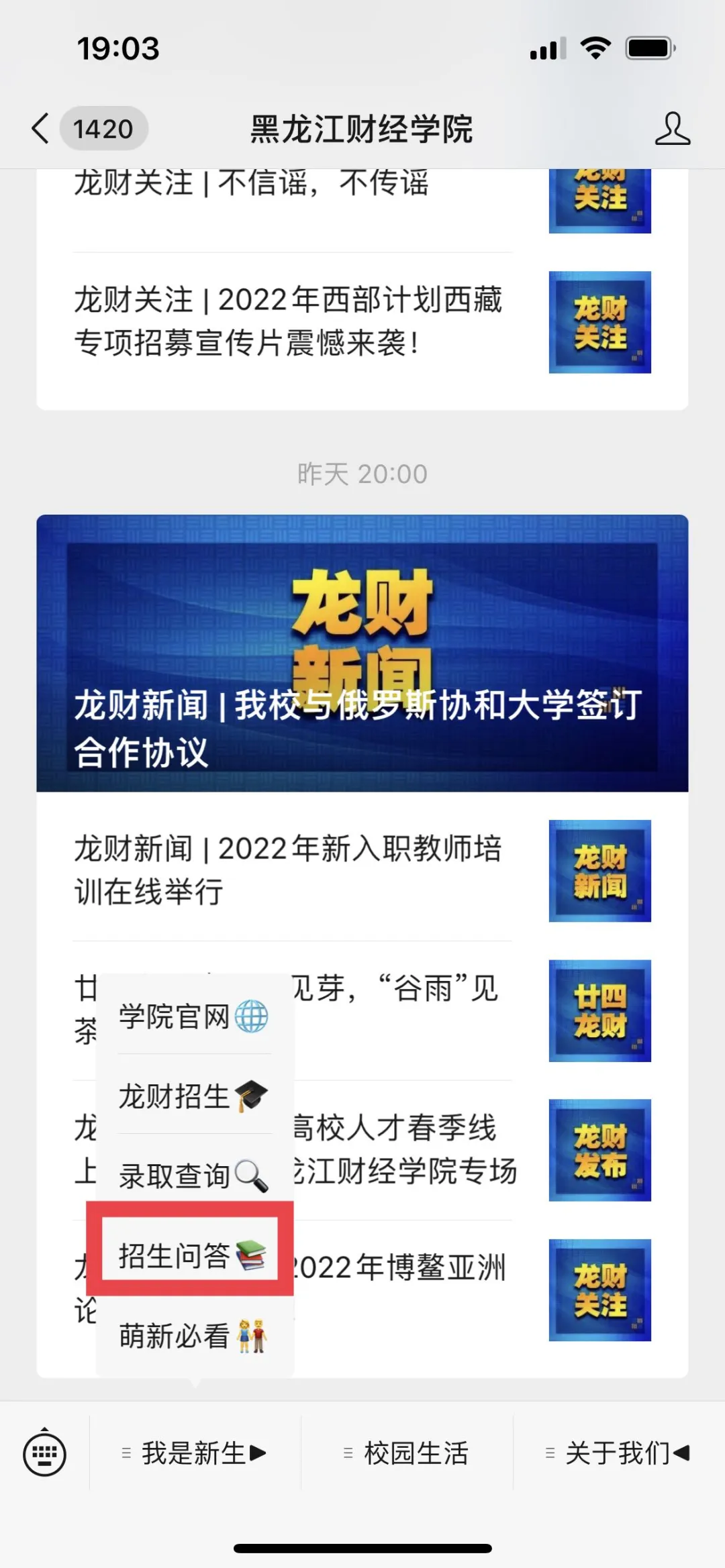Switch to keyboard input mode
The width and height of the screenshot is (725, 1568).
[44, 1454]
